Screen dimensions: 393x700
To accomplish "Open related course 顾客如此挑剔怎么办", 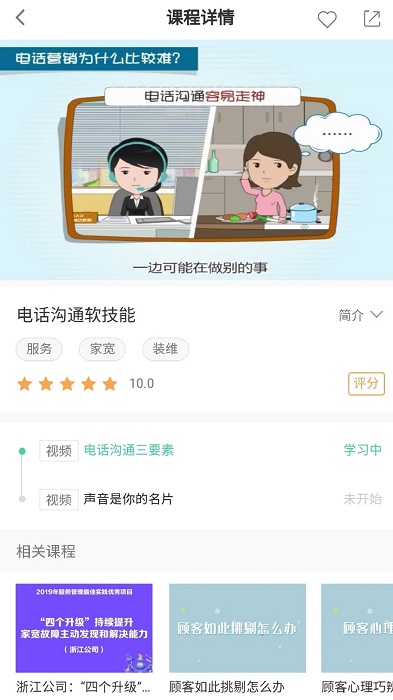I will [237, 638].
